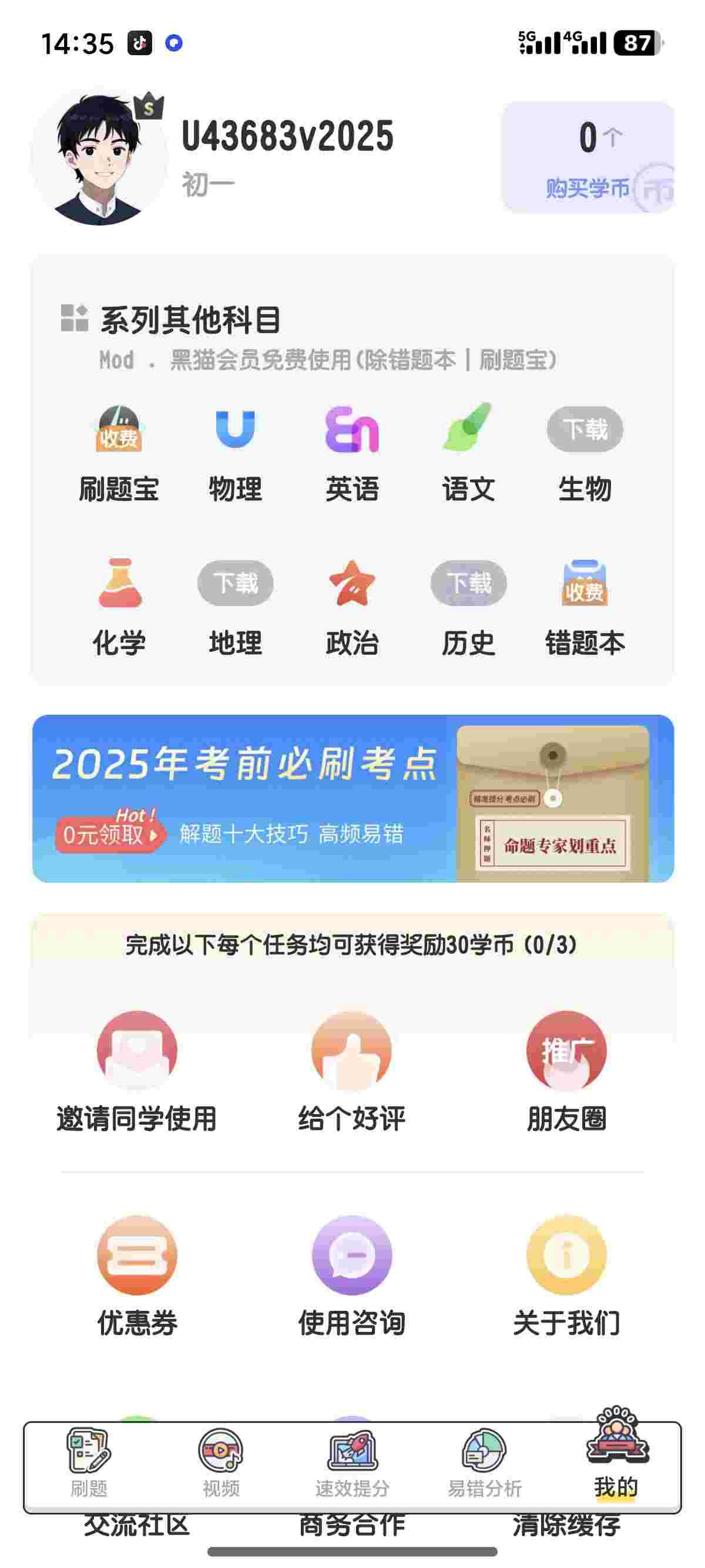This screenshot has height=1568, width=705.
Task: Open 使用咨询 support chat
Action: point(352,1274)
